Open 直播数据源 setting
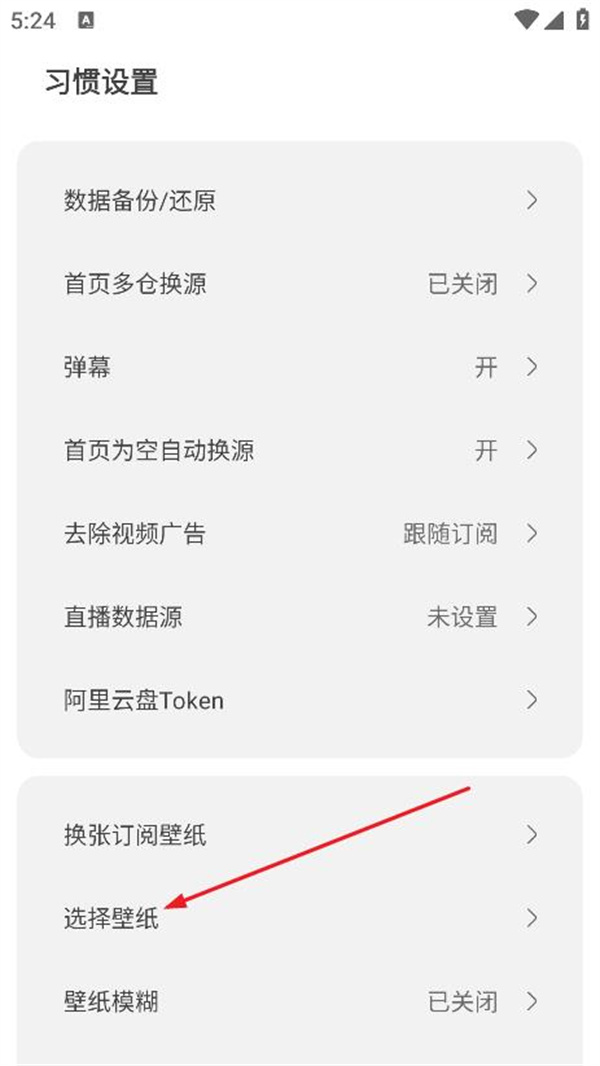This screenshot has width=600, height=1066. (x=300, y=617)
